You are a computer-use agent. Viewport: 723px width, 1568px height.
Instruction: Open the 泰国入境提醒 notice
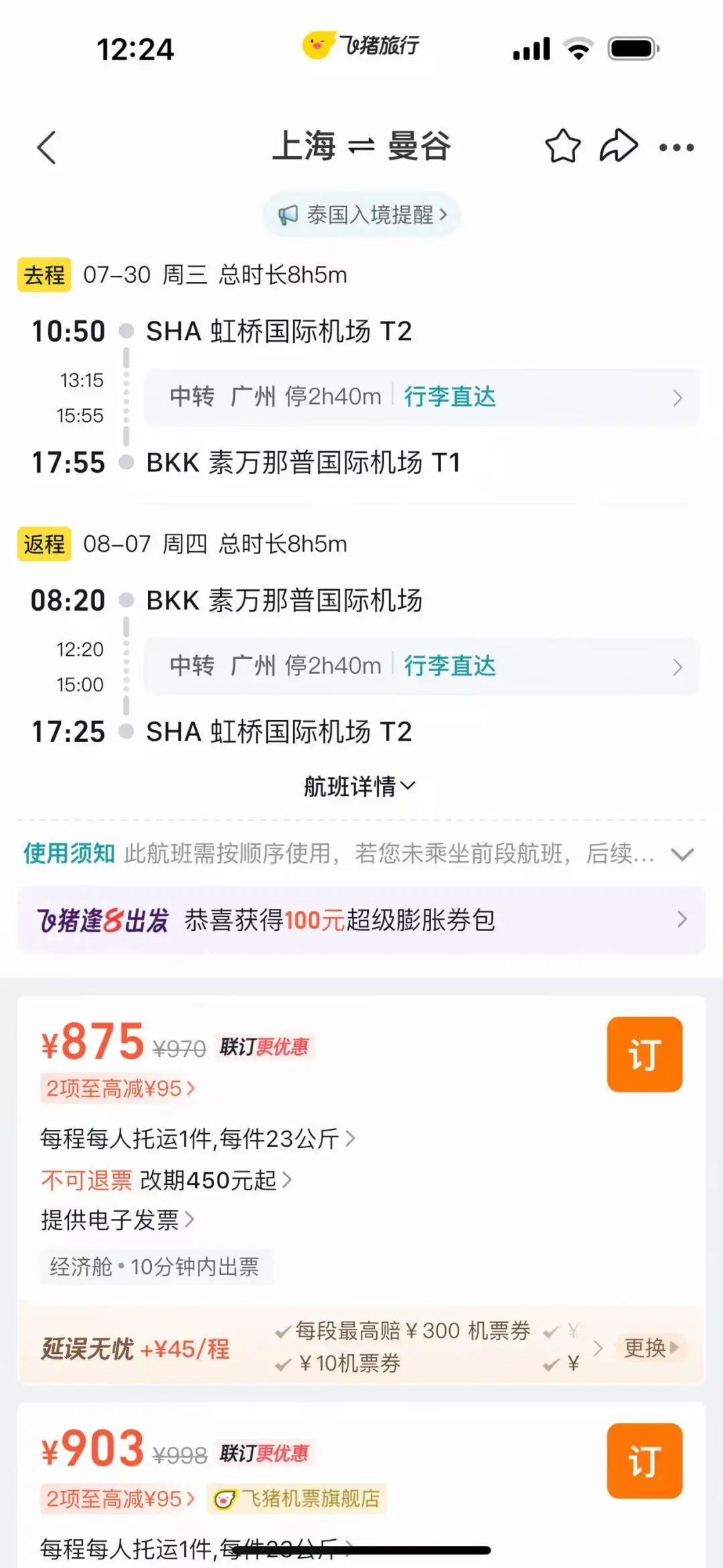(361, 215)
